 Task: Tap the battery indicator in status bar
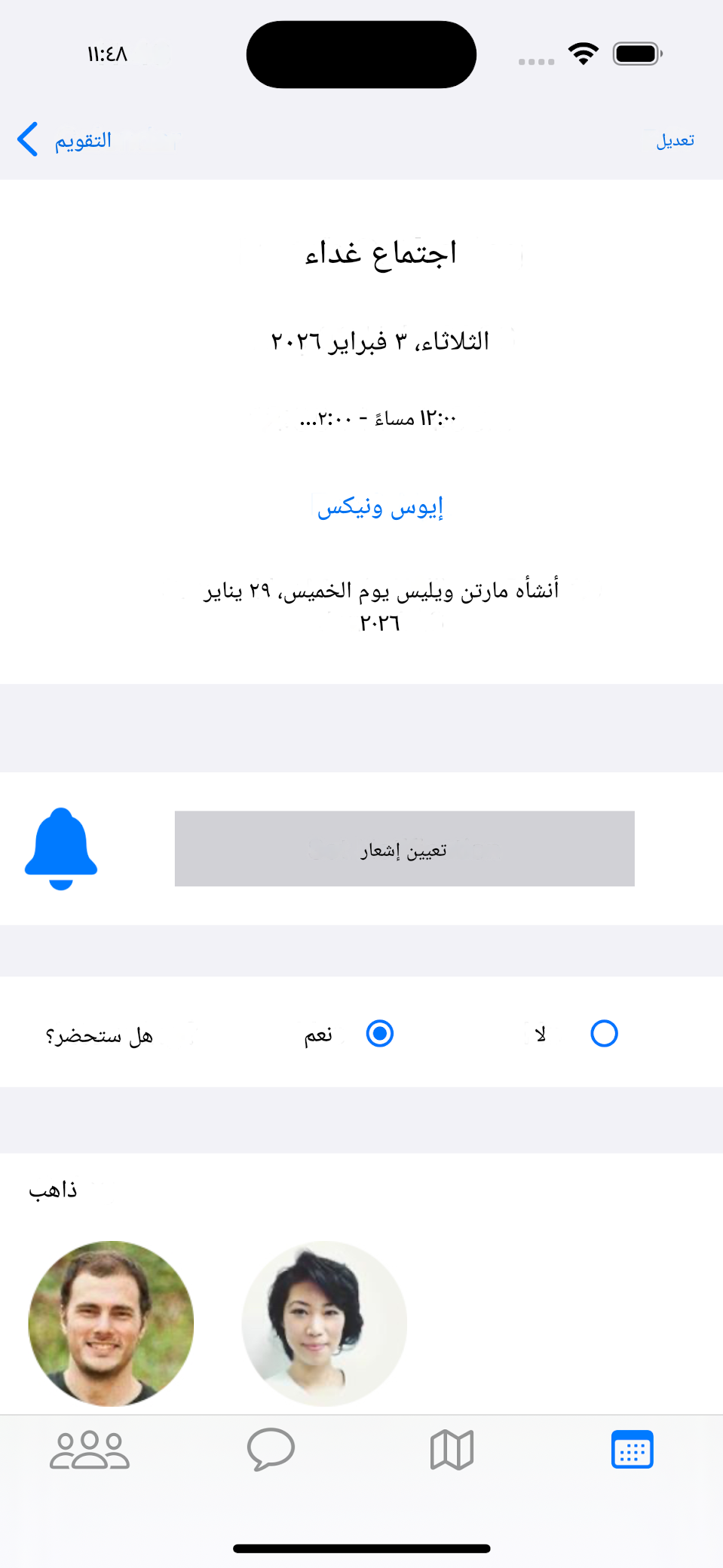(636, 53)
